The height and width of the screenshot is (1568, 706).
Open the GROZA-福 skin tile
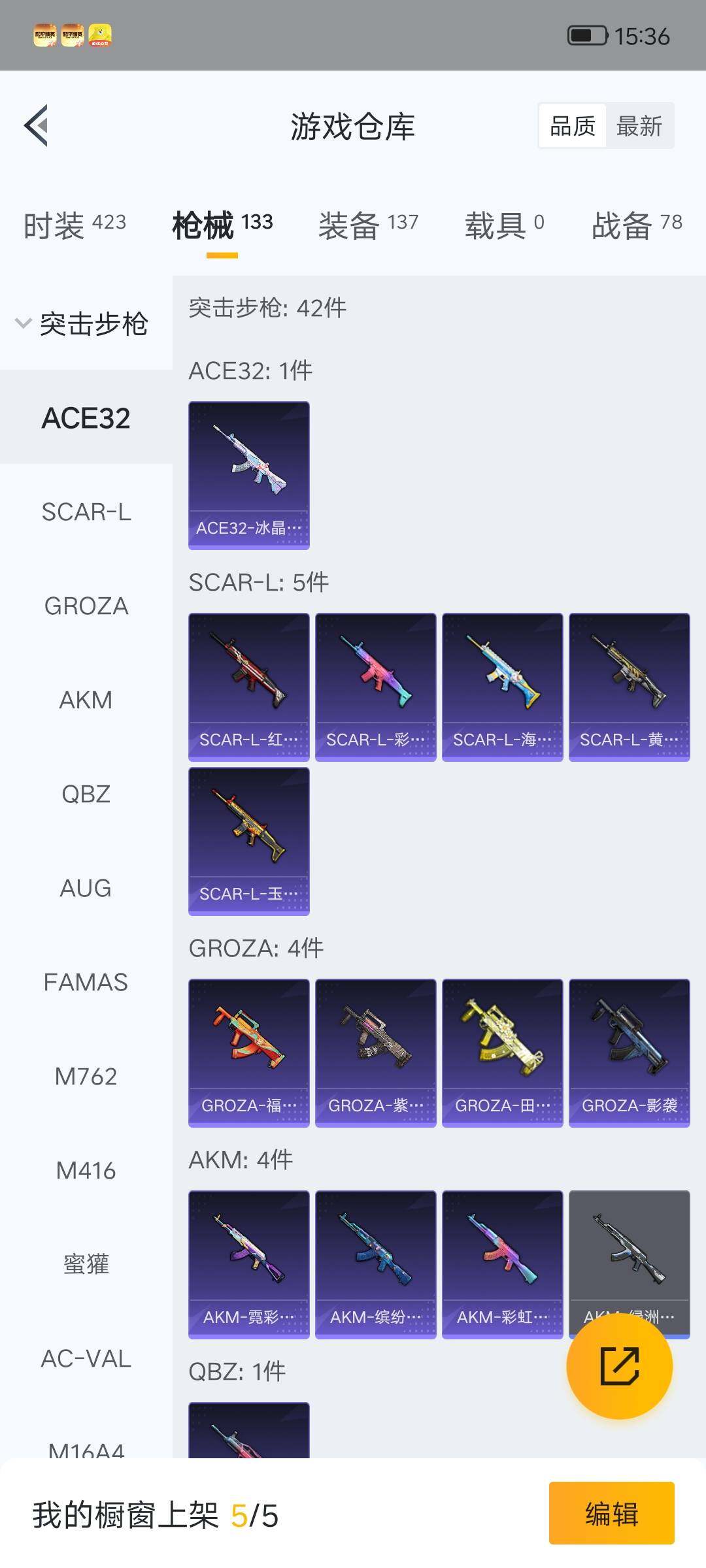(249, 1053)
